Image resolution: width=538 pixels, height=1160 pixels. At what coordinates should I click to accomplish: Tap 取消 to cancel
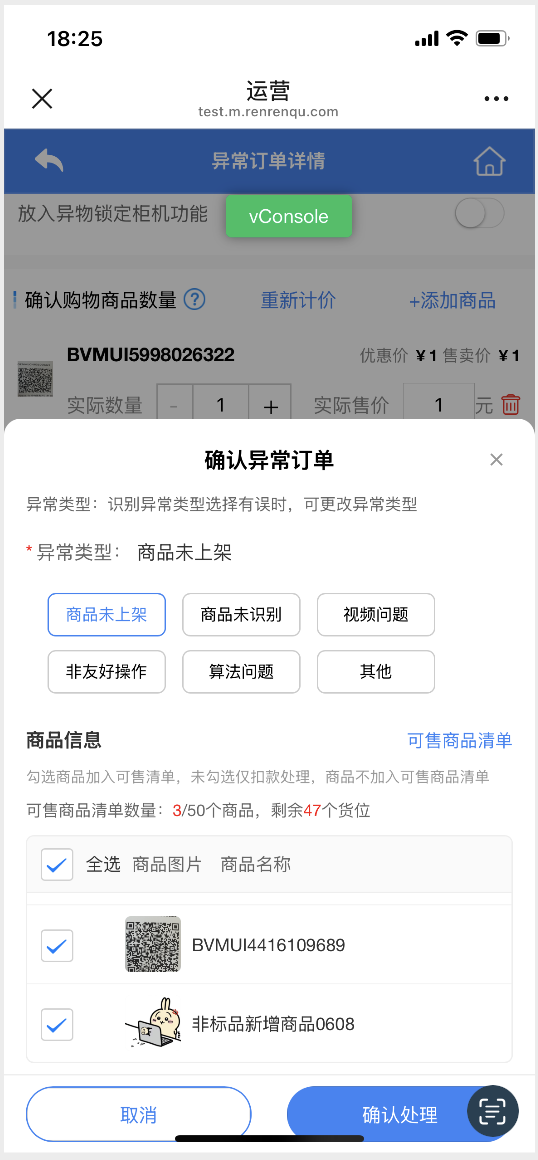[138, 1115]
